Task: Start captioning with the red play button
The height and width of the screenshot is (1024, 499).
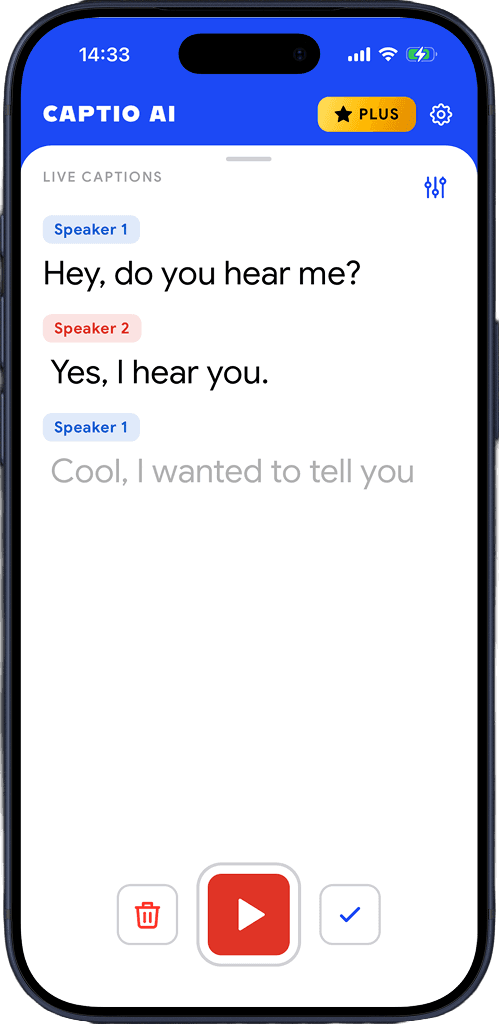Action: [249, 914]
